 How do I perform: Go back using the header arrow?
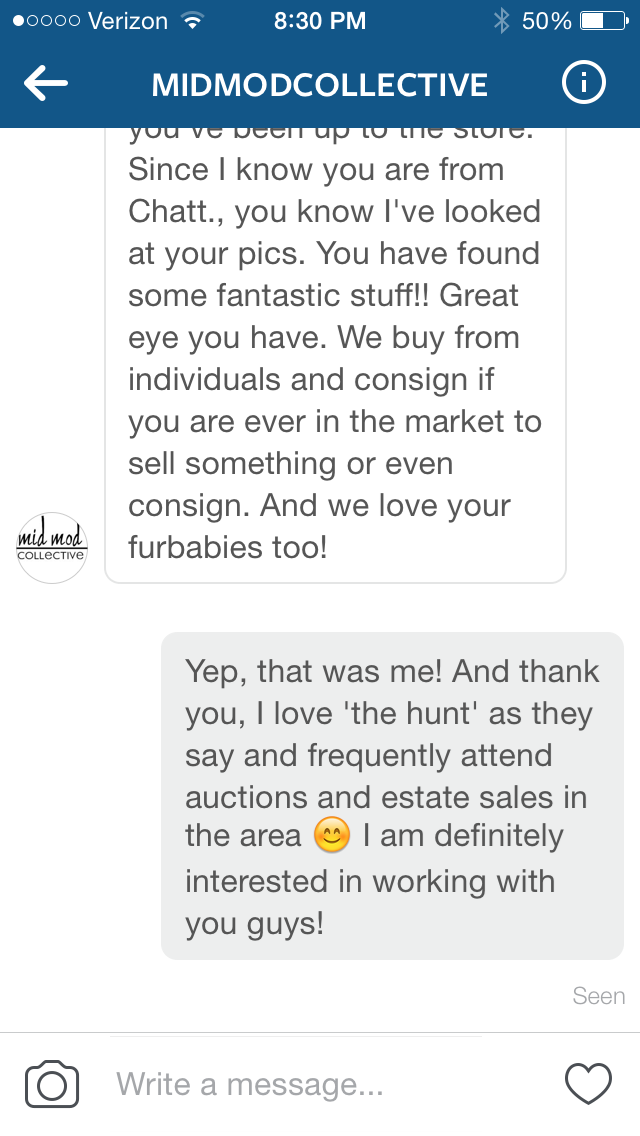click(x=46, y=85)
